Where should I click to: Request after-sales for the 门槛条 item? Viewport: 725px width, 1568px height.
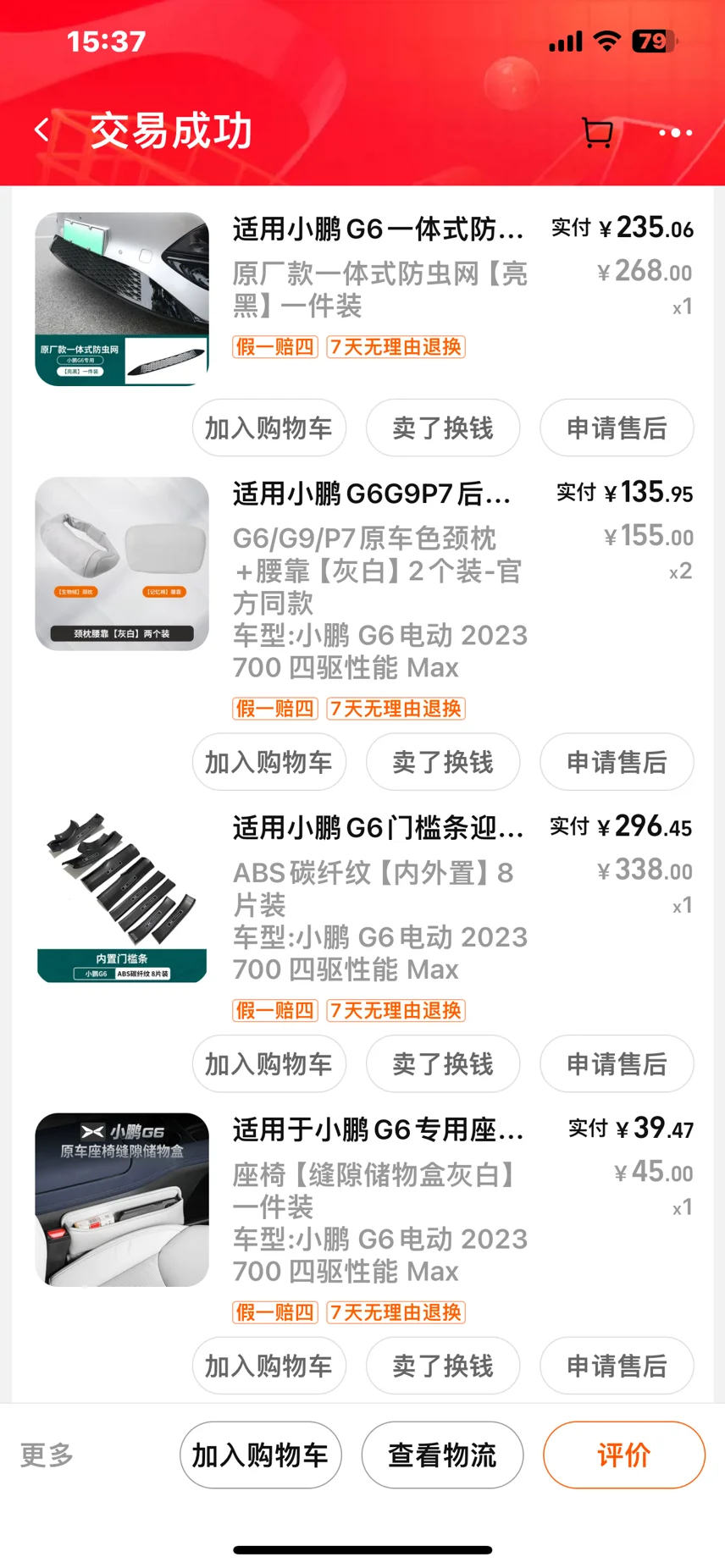[x=617, y=1063]
